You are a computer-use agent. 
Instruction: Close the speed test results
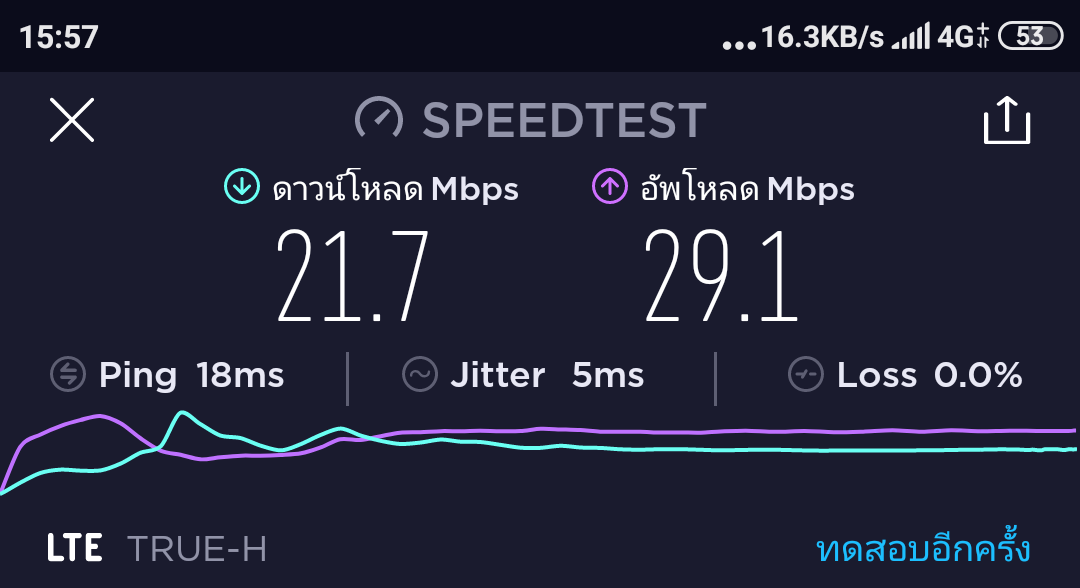[72, 121]
